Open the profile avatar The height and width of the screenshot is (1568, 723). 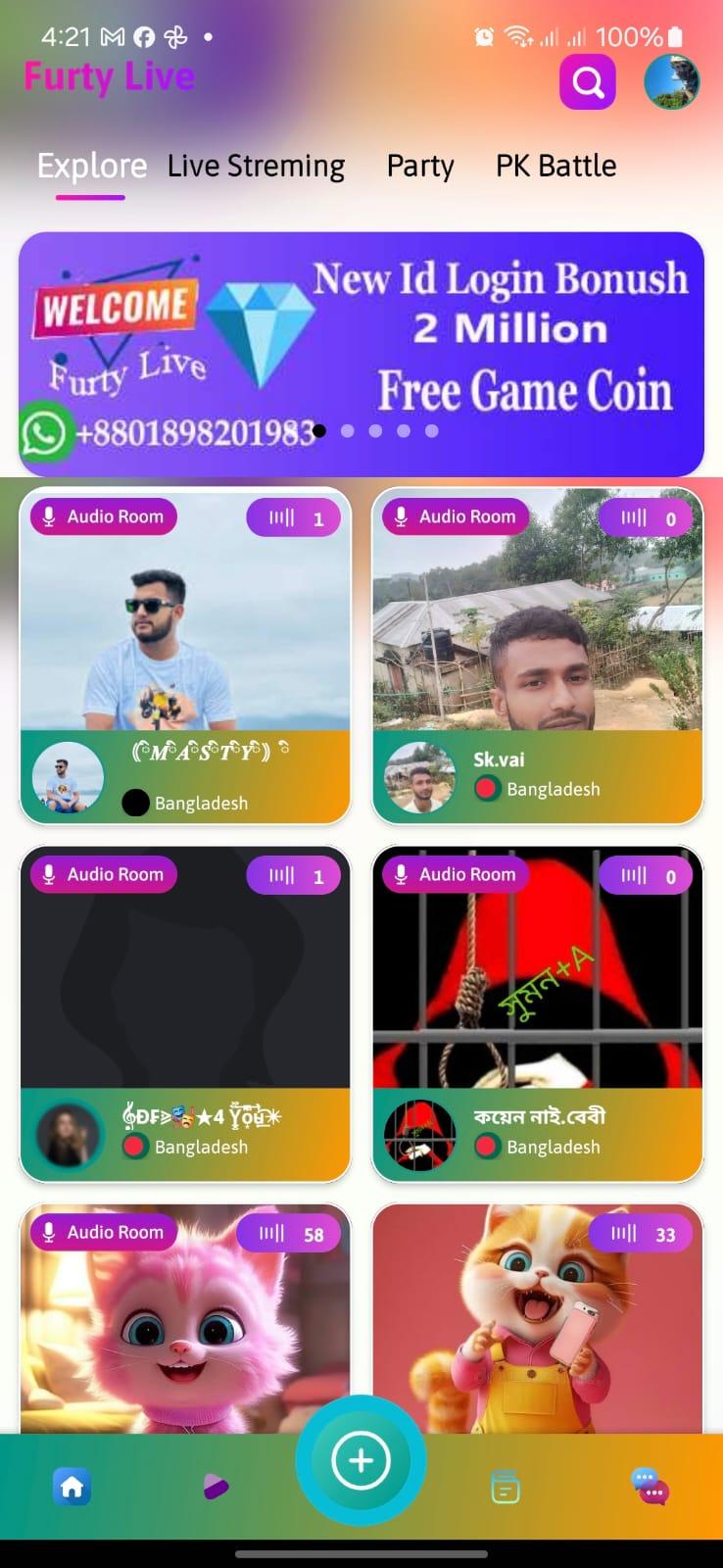pyautogui.click(x=672, y=81)
